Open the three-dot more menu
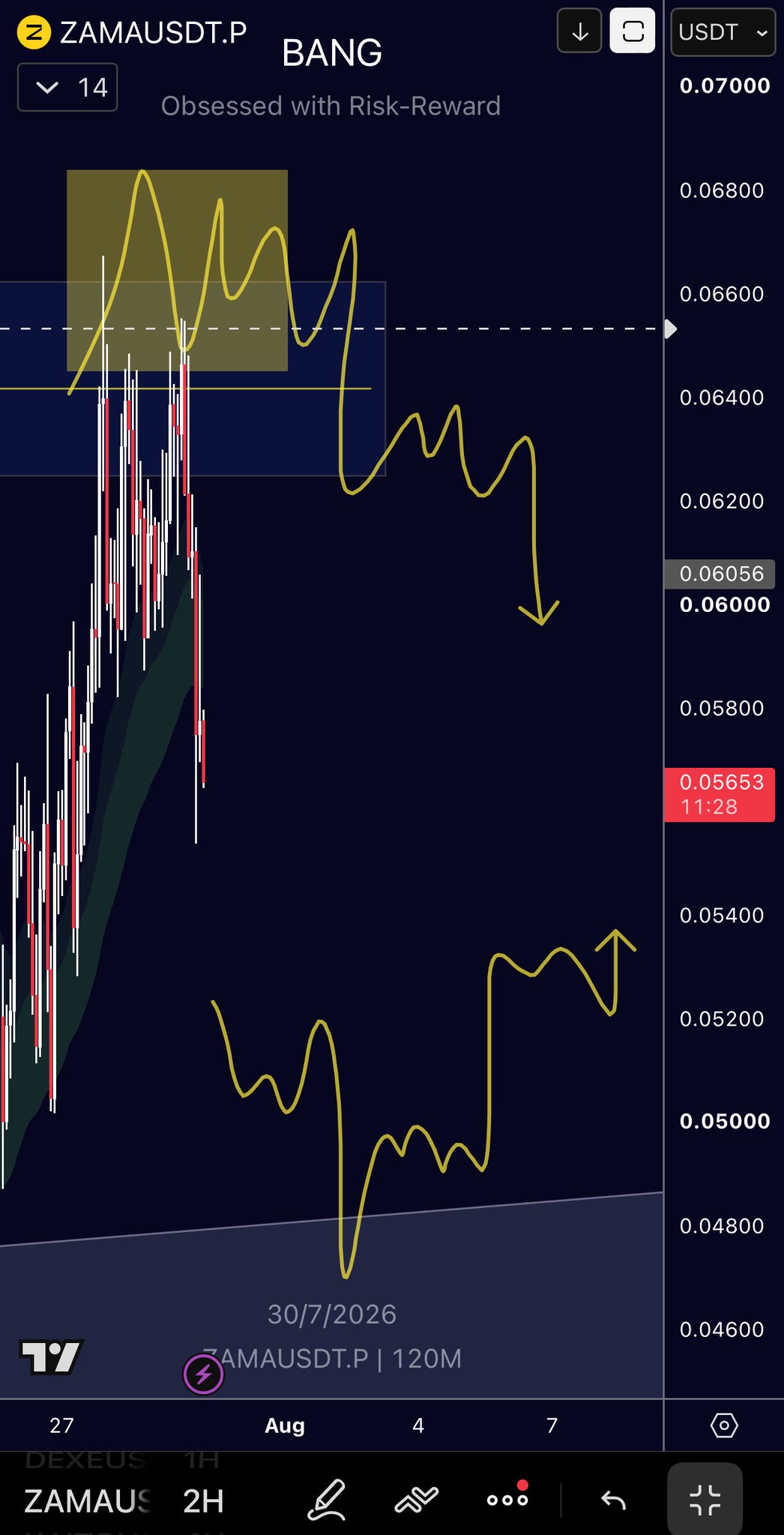The height and width of the screenshot is (1535, 784). pyautogui.click(x=507, y=1498)
